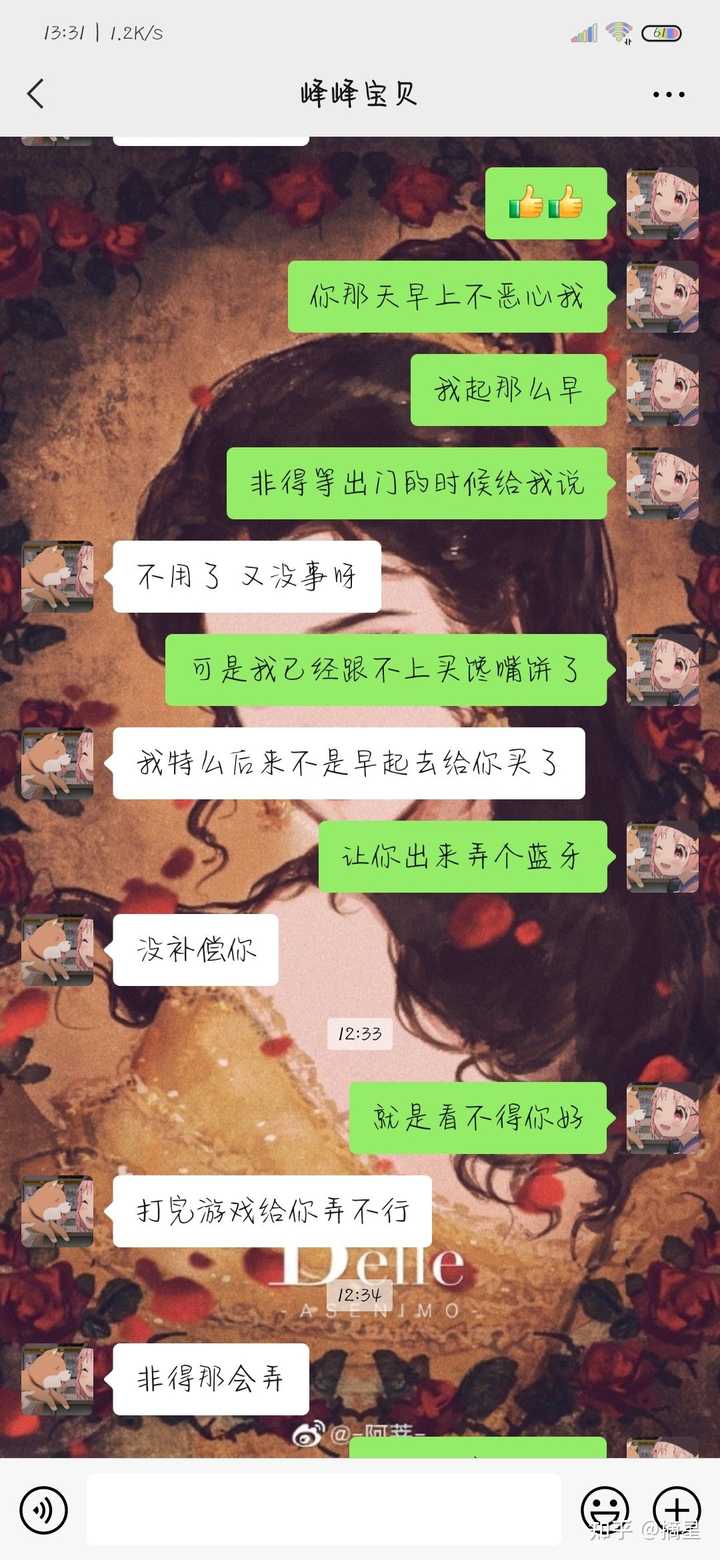
Task: Open the emoji sticker panel
Action: pyautogui.click(x=605, y=1510)
